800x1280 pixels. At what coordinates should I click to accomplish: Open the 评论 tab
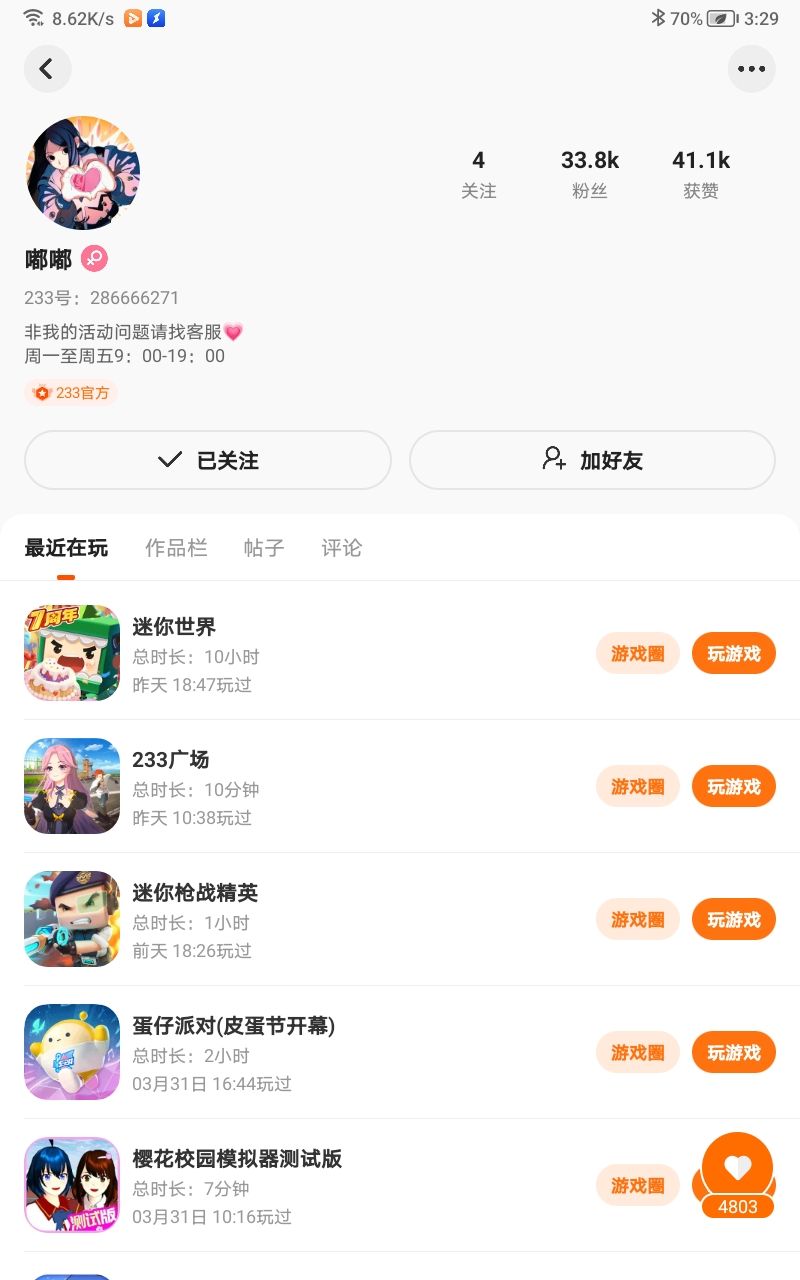(x=341, y=548)
